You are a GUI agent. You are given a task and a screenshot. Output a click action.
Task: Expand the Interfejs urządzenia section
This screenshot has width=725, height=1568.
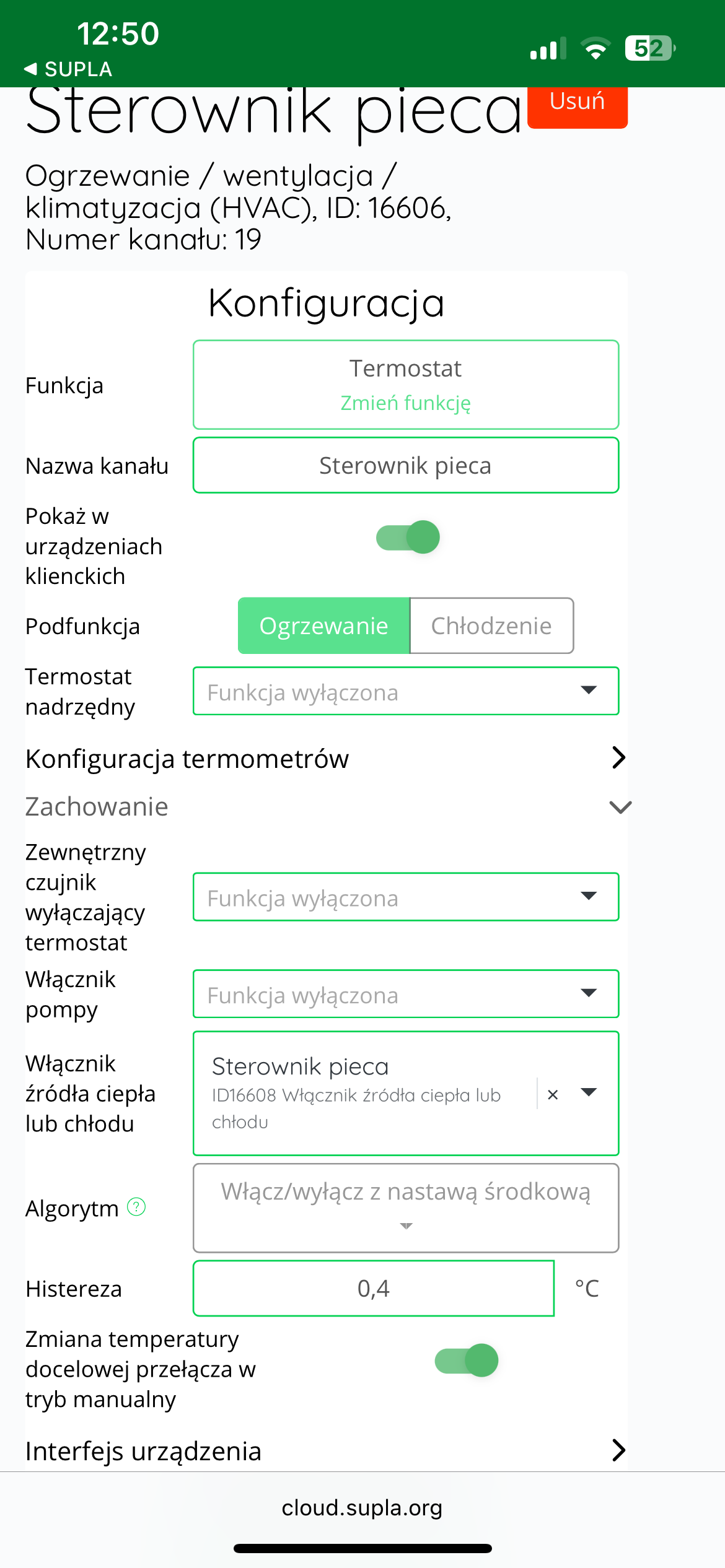pos(326,1450)
